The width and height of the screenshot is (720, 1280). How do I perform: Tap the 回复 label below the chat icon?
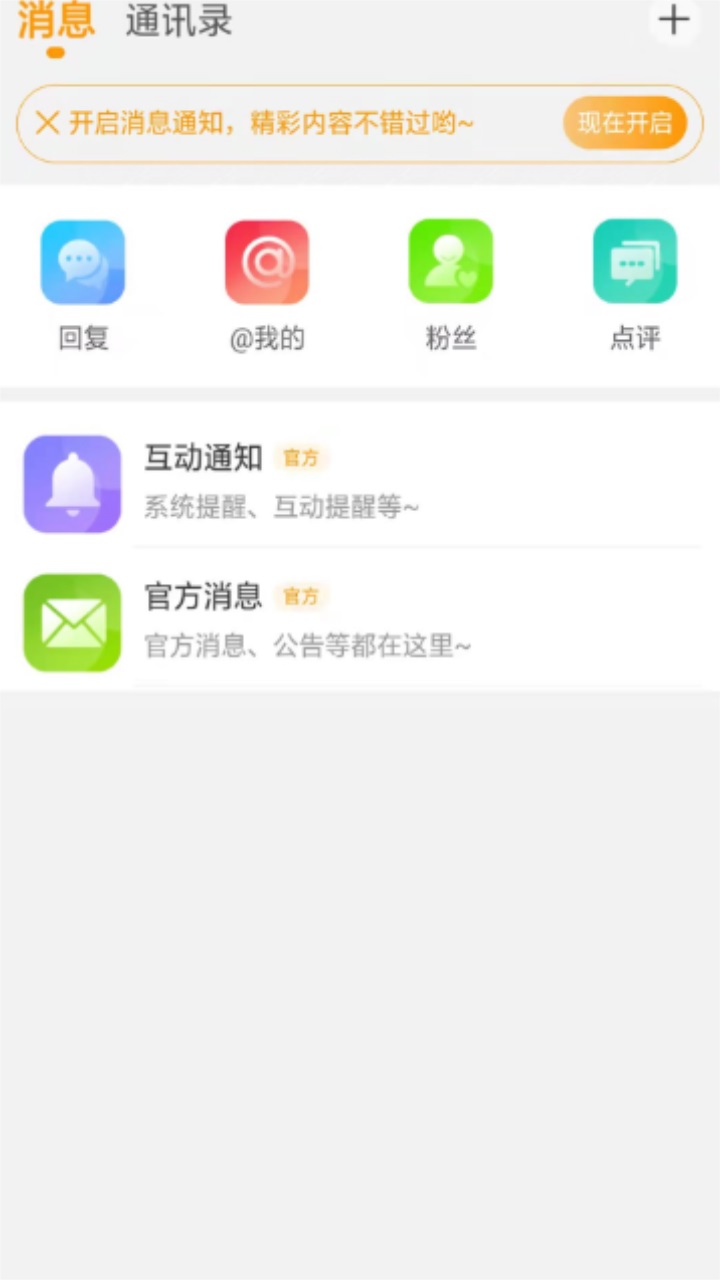[82, 339]
